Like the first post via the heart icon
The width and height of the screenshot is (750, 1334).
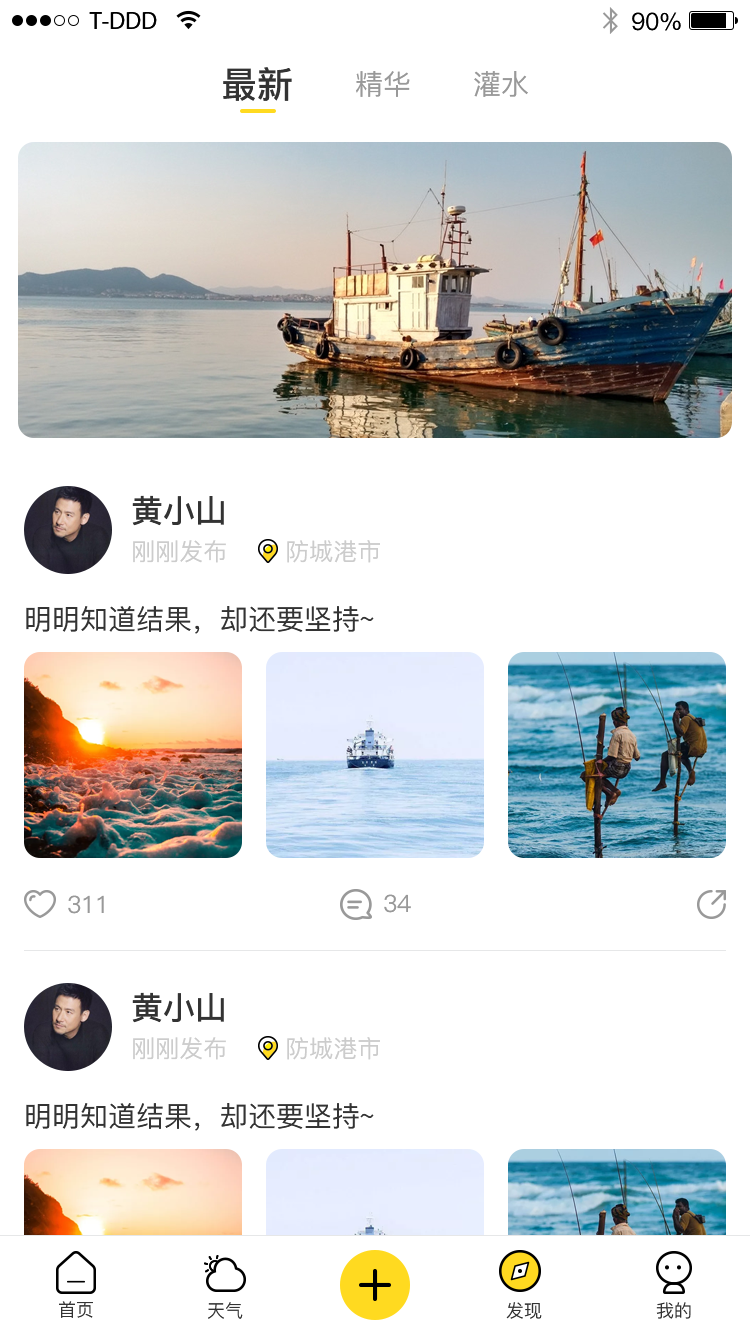(40, 904)
